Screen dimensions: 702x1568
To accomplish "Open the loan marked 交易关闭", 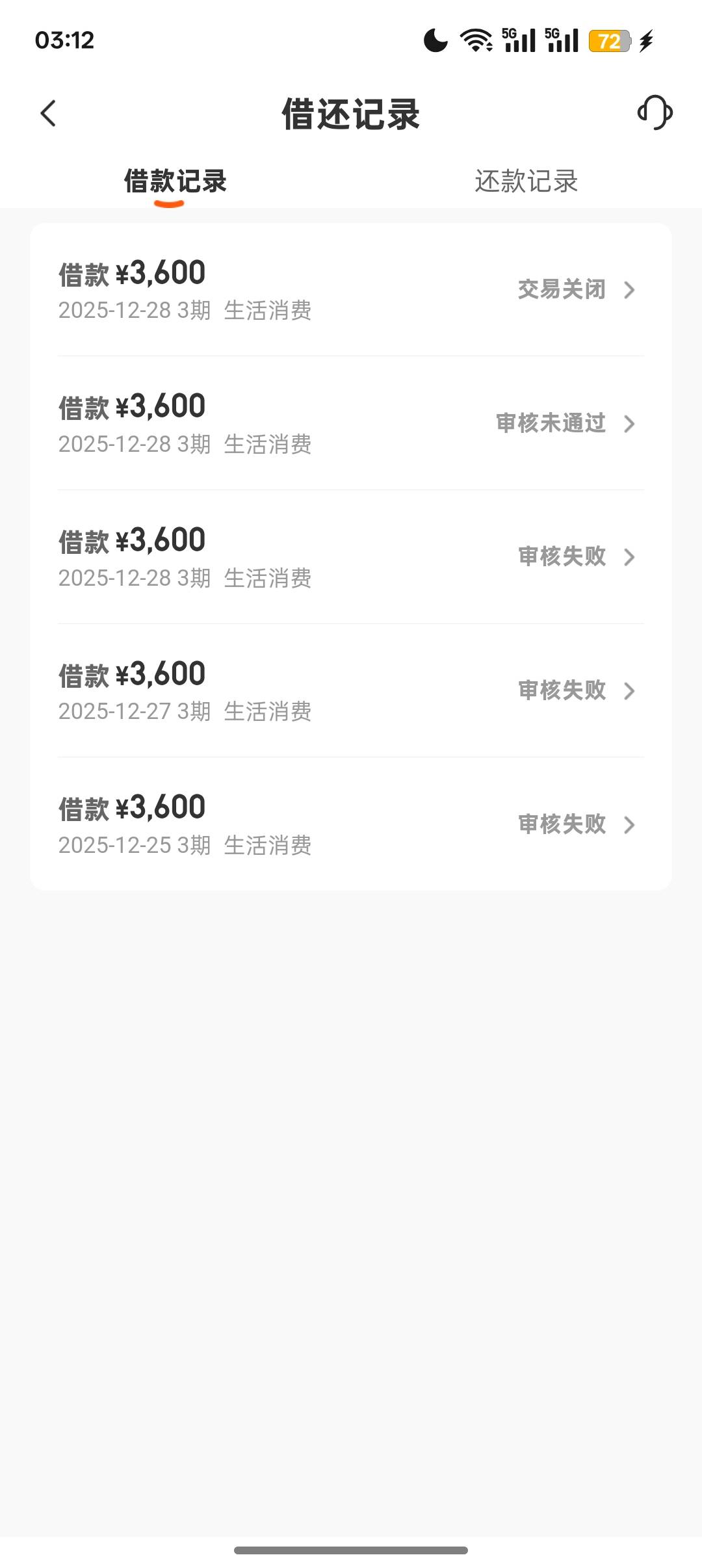I will click(x=350, y=290).
